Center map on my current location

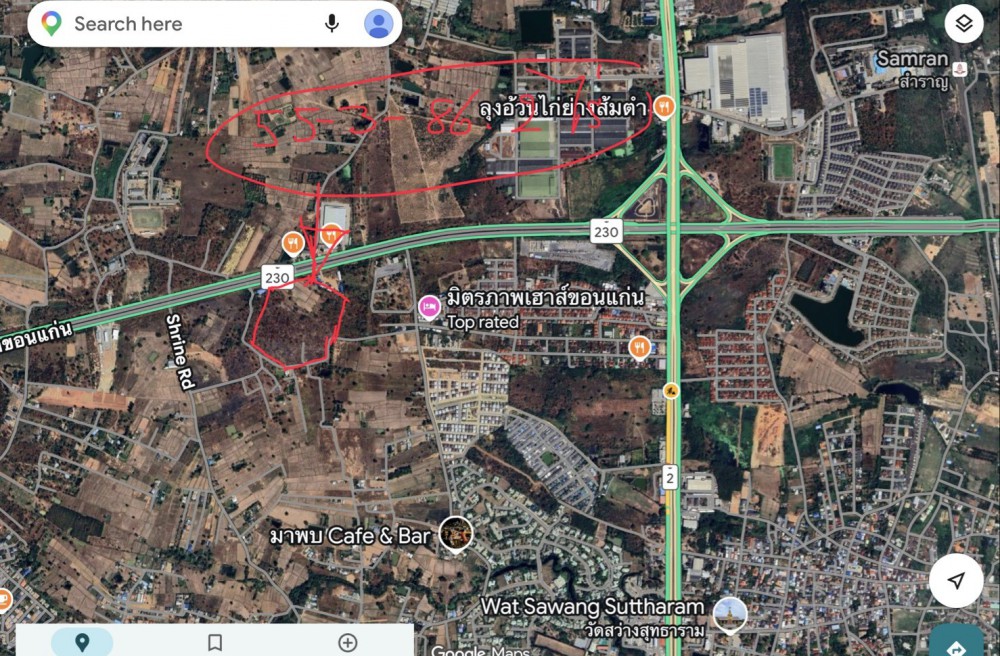(x=956, y=581)
